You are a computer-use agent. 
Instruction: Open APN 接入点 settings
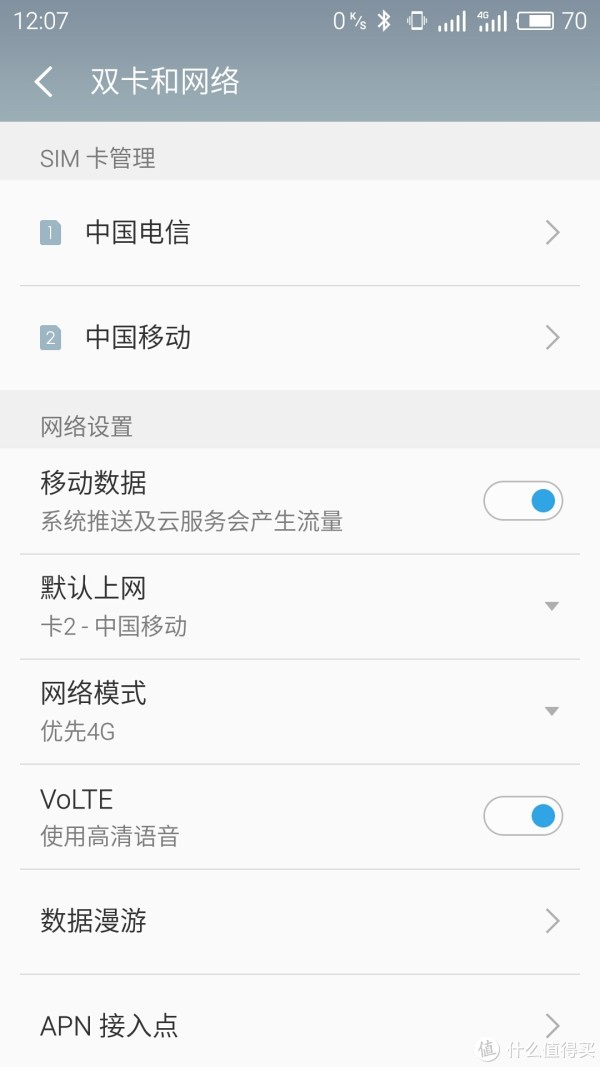300,1023
